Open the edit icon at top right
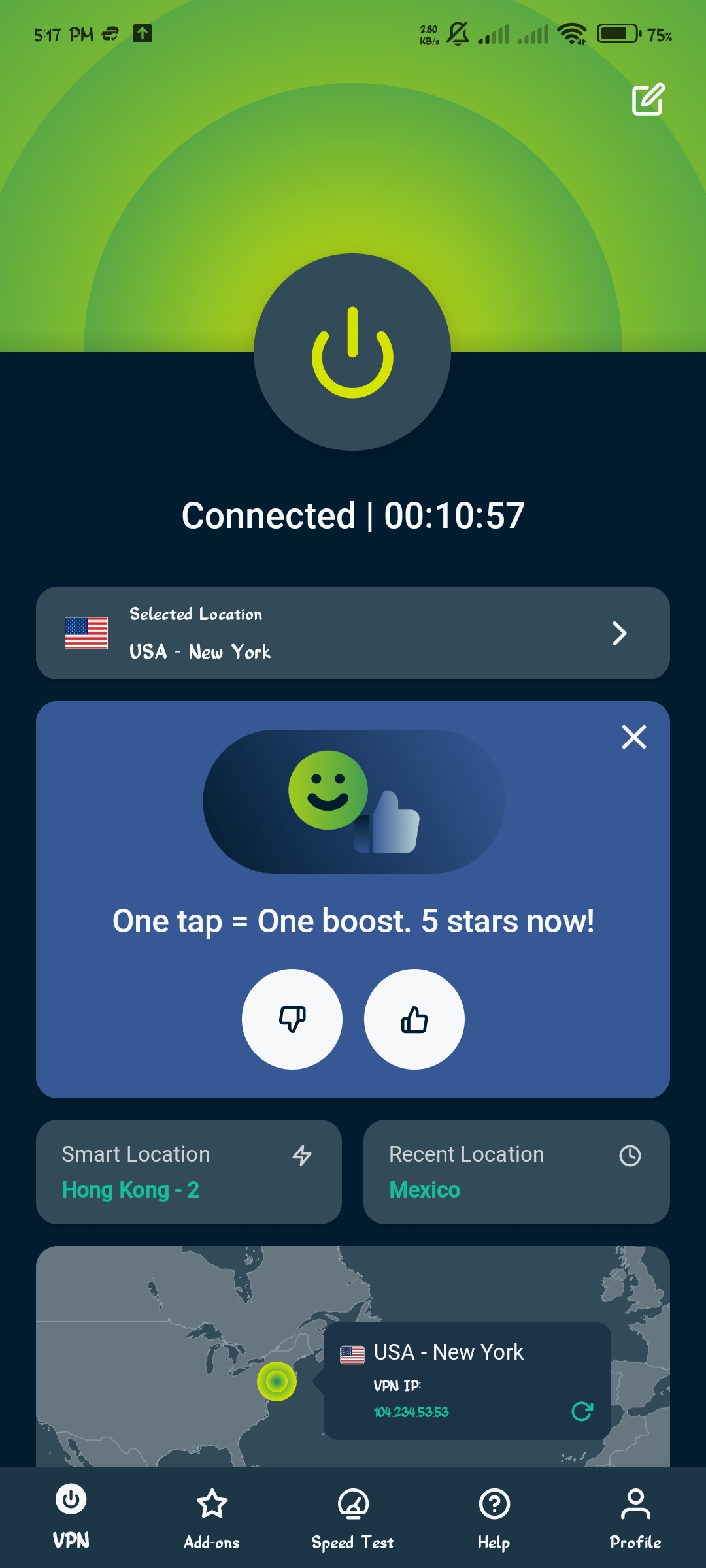This screenshot has width=706, height=1568. click(648, 99)
